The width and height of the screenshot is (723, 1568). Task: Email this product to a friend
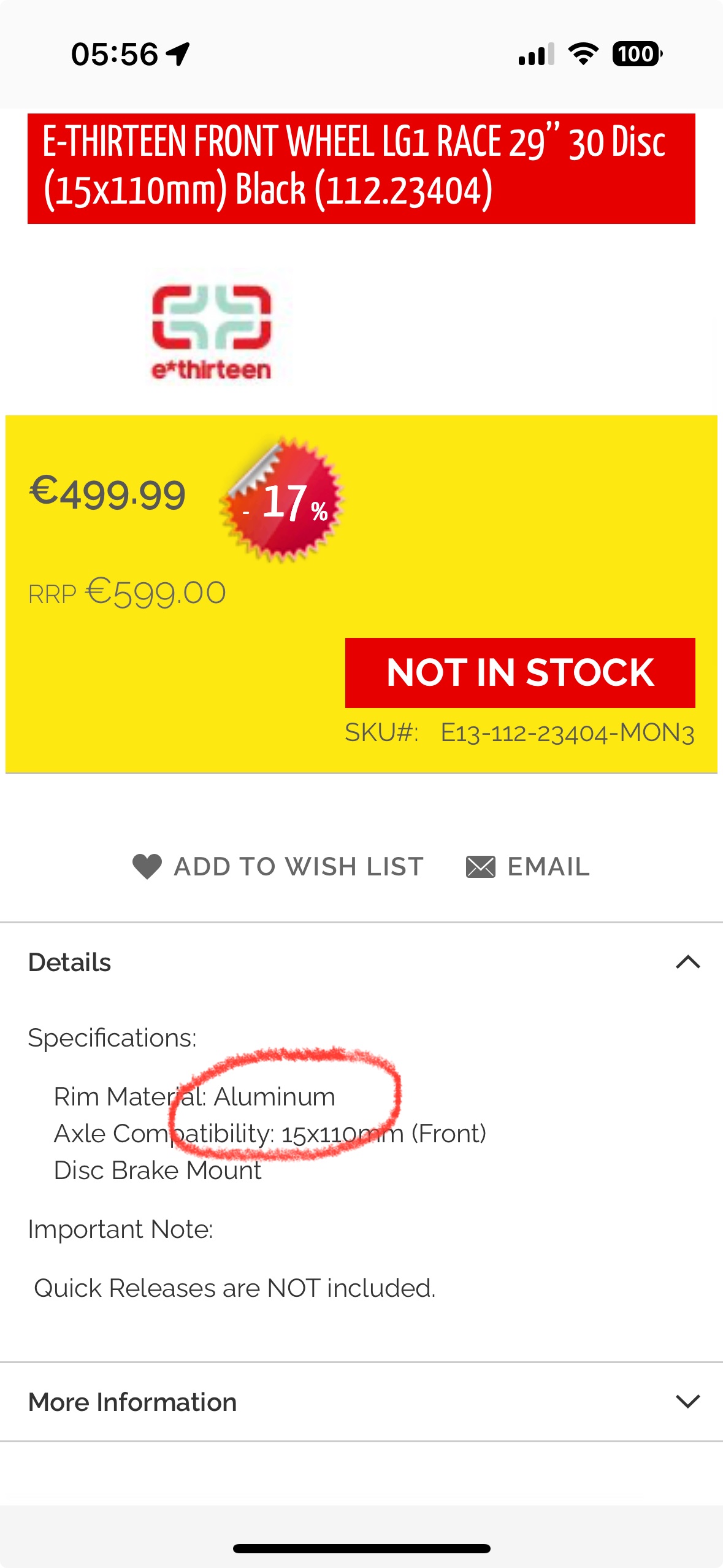528,866
